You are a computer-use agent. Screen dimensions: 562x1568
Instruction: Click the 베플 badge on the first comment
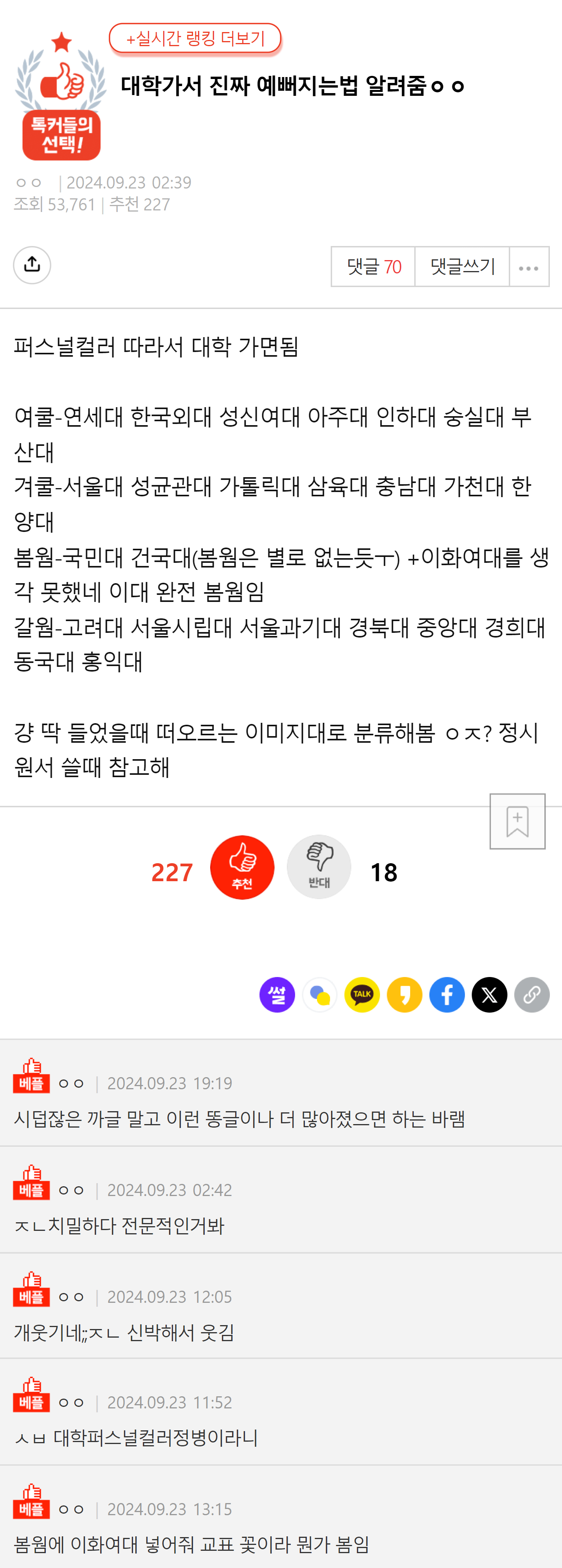point(32,1083)
